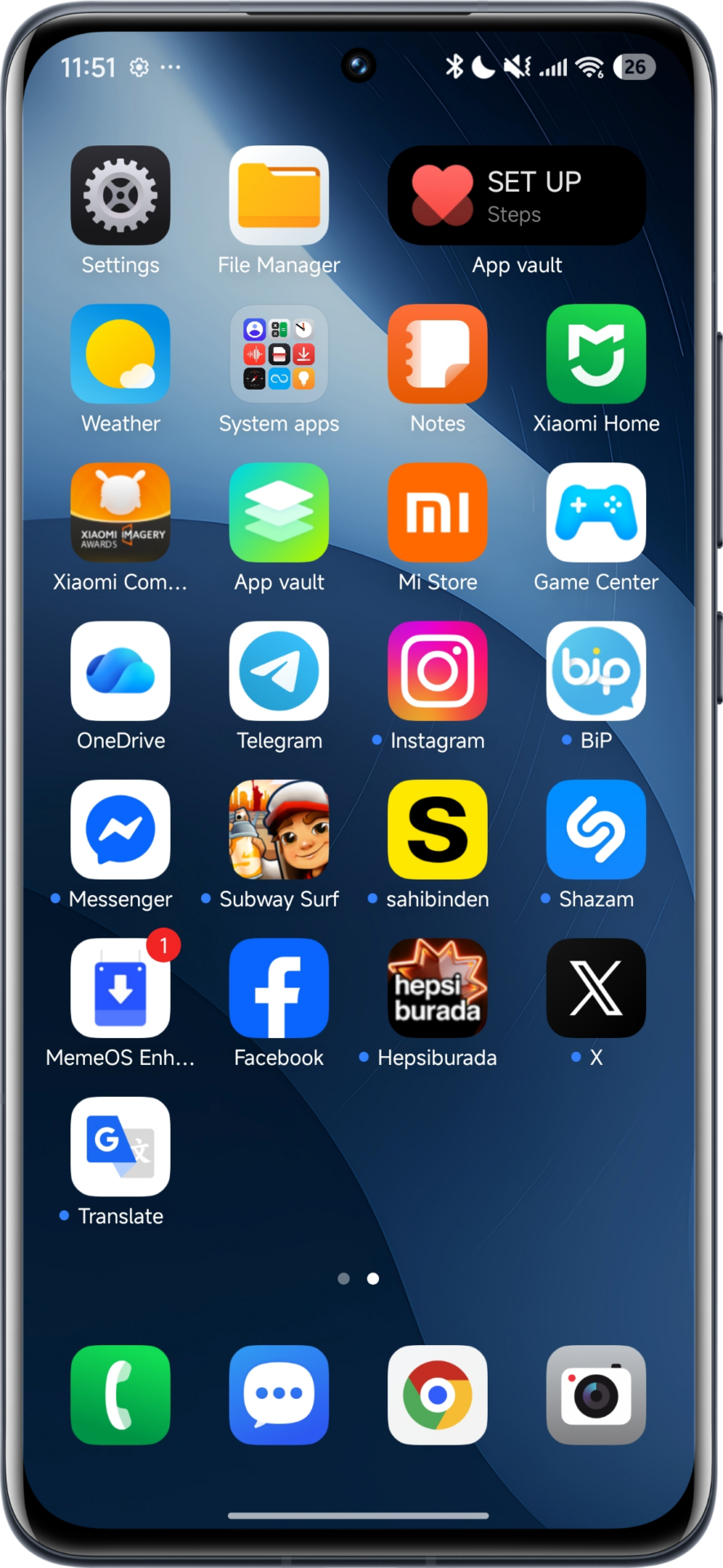Image resolution: width=723 pixels, height=1568 pixels.
Task: Launch Game Center
Action: (x=596, y=513)
